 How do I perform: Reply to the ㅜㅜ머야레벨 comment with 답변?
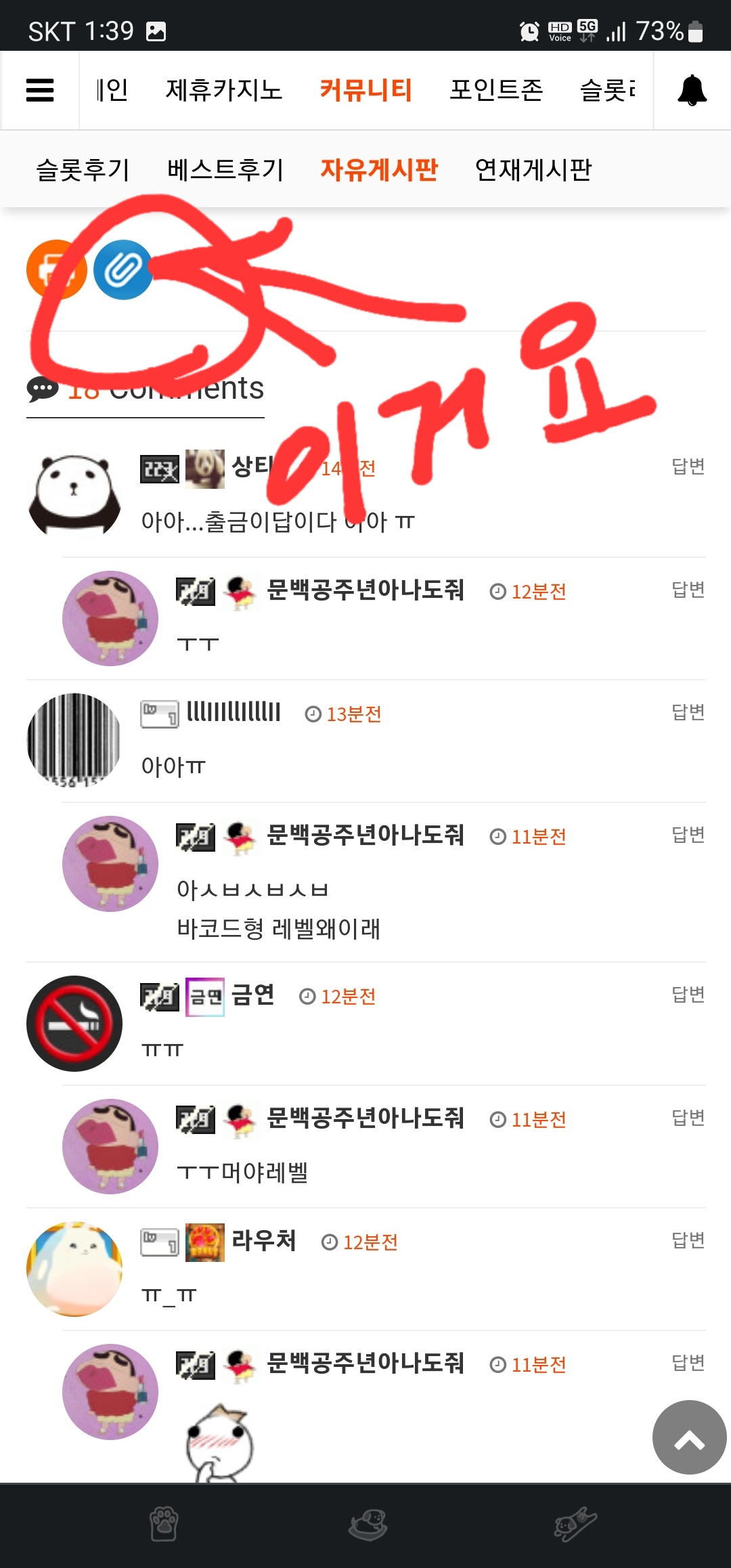pos(688,1117)
